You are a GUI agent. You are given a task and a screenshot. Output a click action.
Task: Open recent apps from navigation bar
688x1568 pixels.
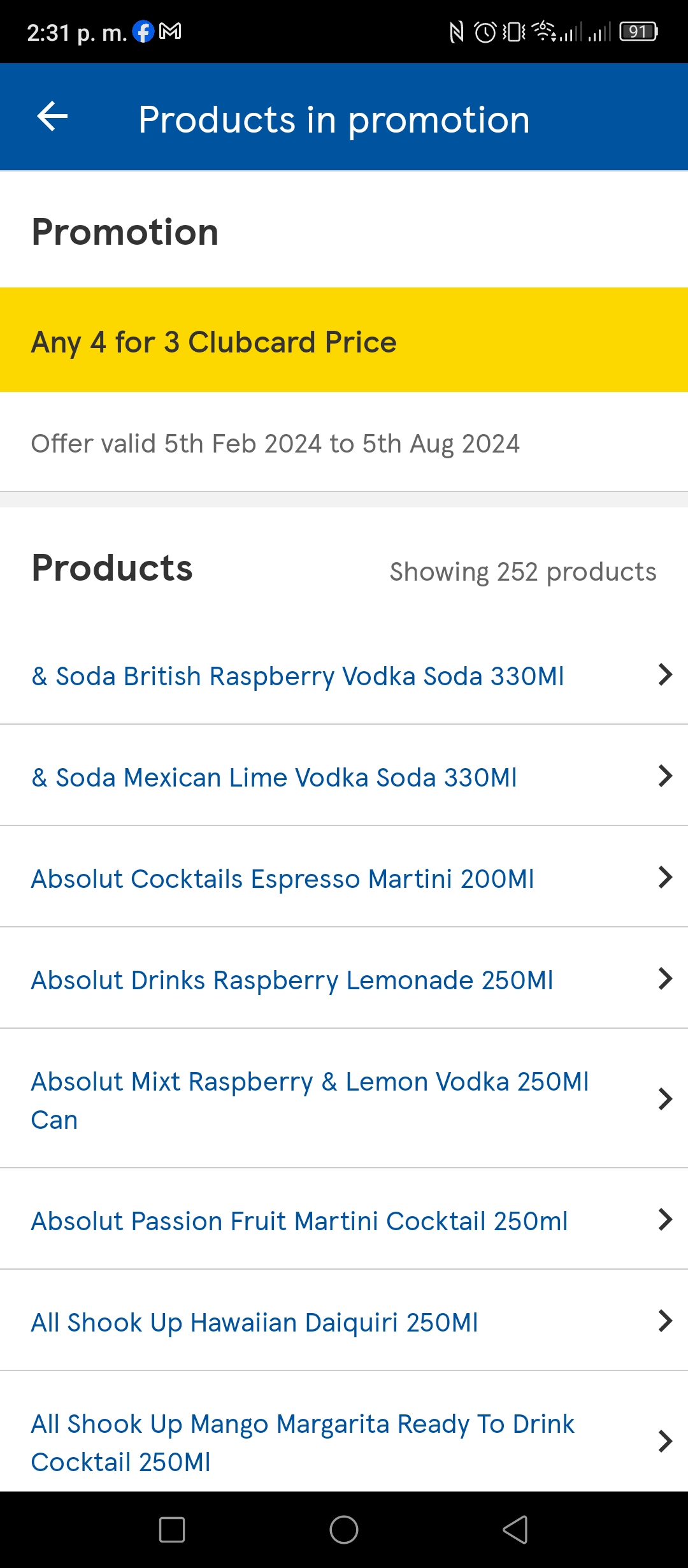(172, 1530)
